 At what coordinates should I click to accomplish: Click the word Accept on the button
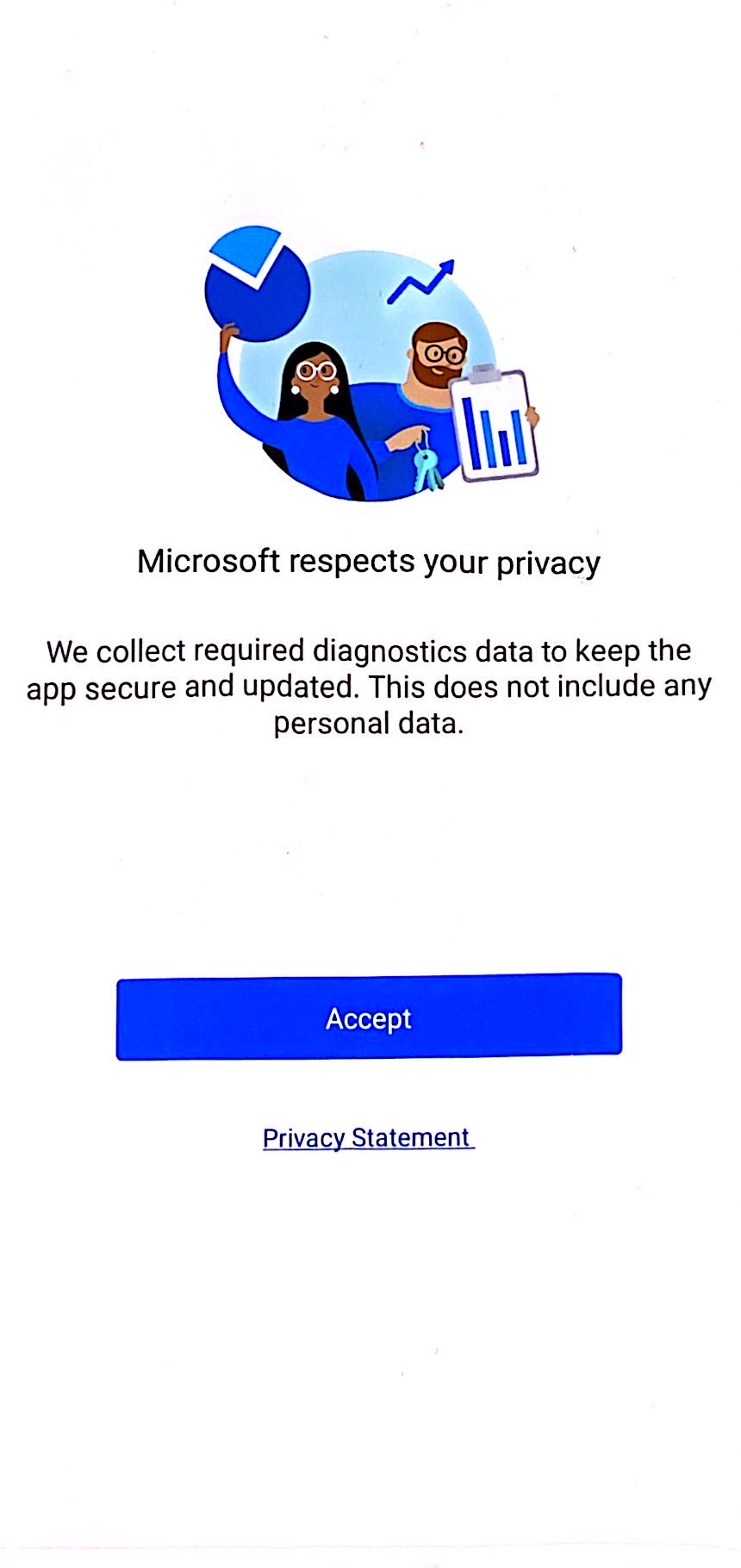pyautogui.click(x=369, y=1017)
